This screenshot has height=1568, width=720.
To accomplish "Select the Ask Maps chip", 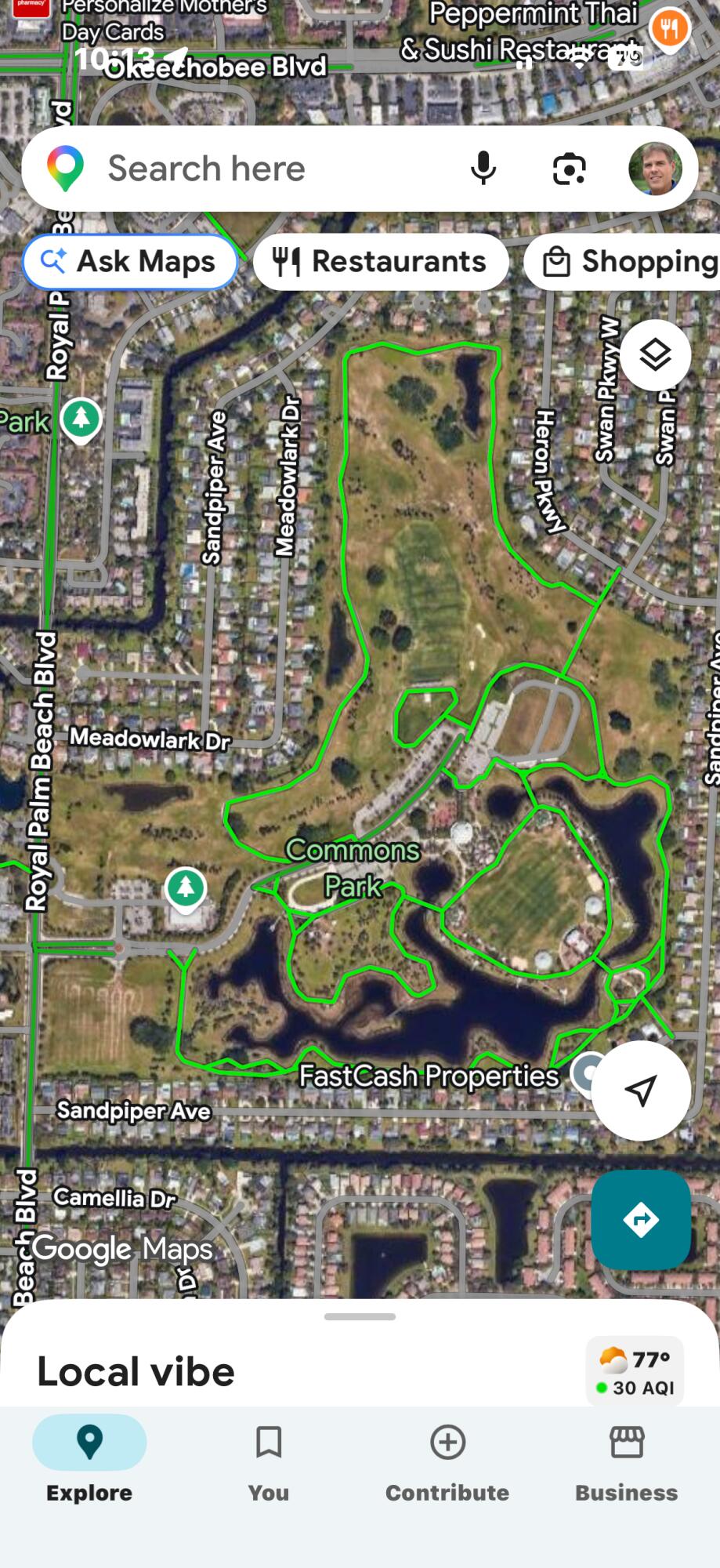I will point(130,262).
